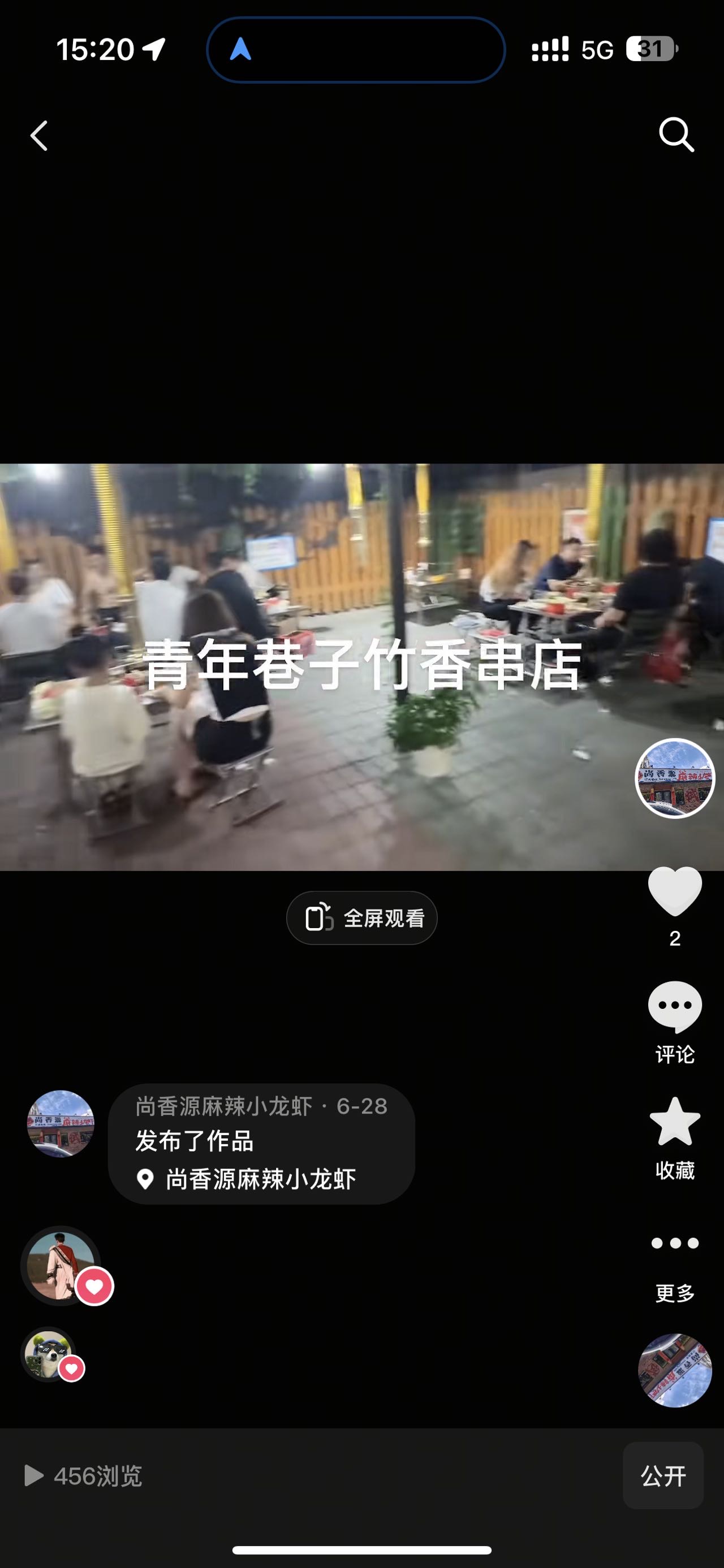Open the 更多 three-dot menu
Screen dimensions: 724x1568
tap(675, 1243)
